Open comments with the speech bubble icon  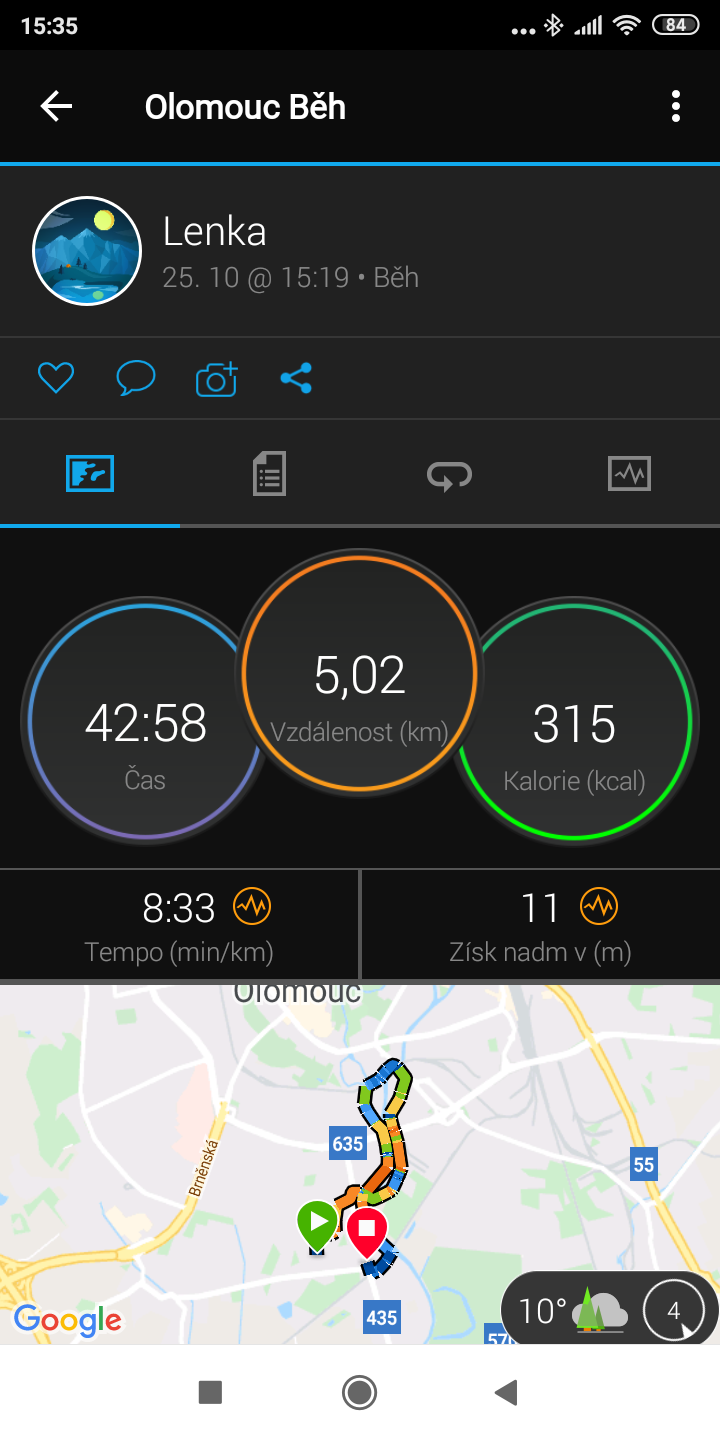(136, 378)
